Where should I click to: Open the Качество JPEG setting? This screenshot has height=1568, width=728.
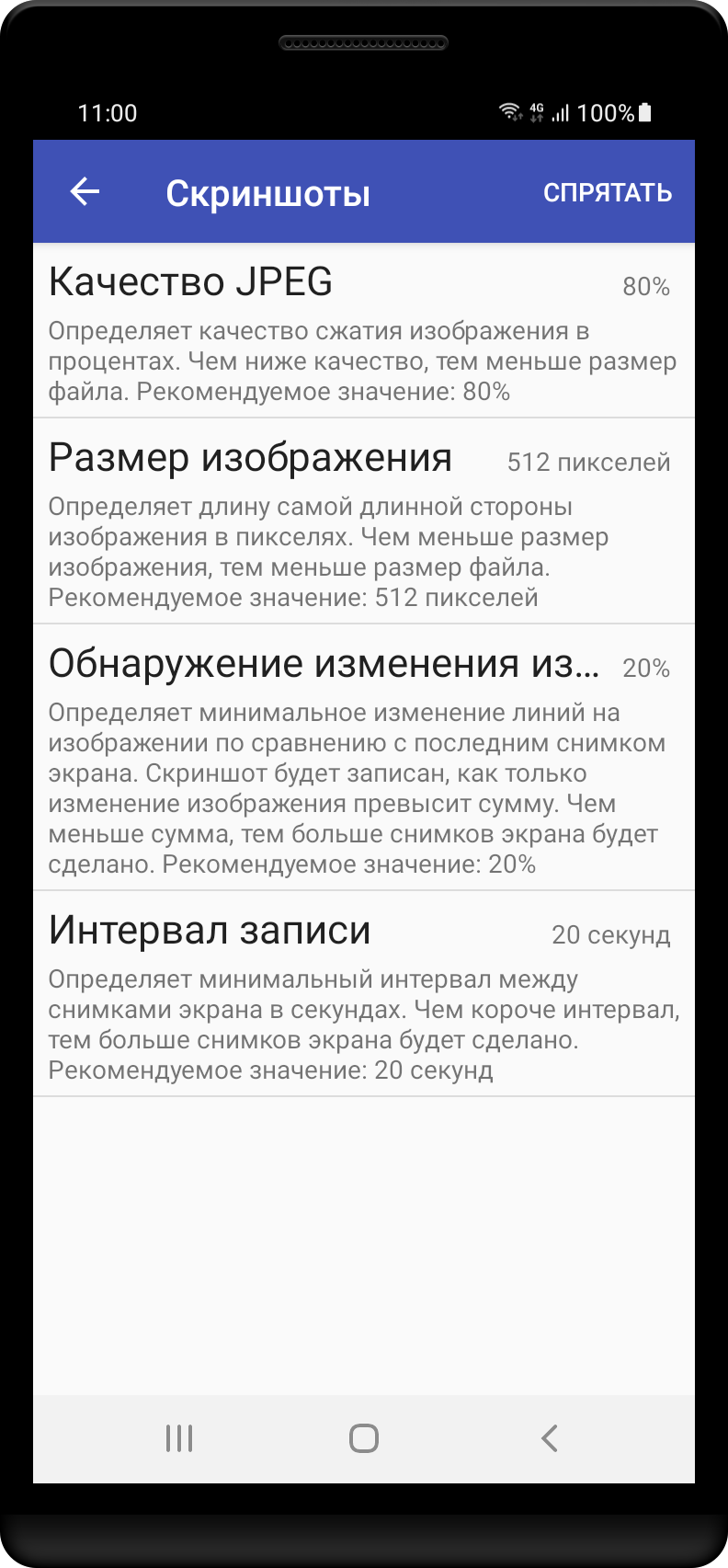364,331
